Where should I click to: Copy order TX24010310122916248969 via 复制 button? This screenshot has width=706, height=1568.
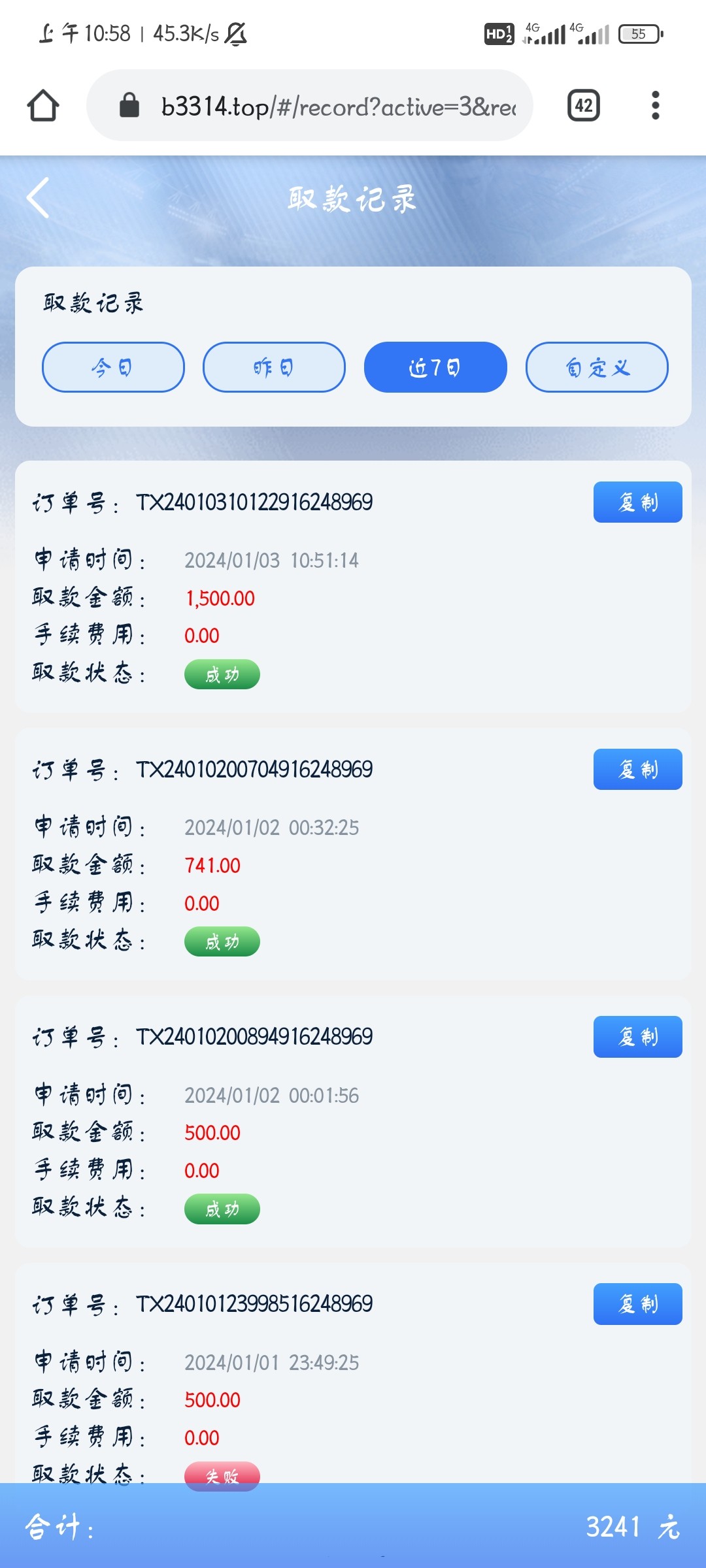click(x=637, y=502)
